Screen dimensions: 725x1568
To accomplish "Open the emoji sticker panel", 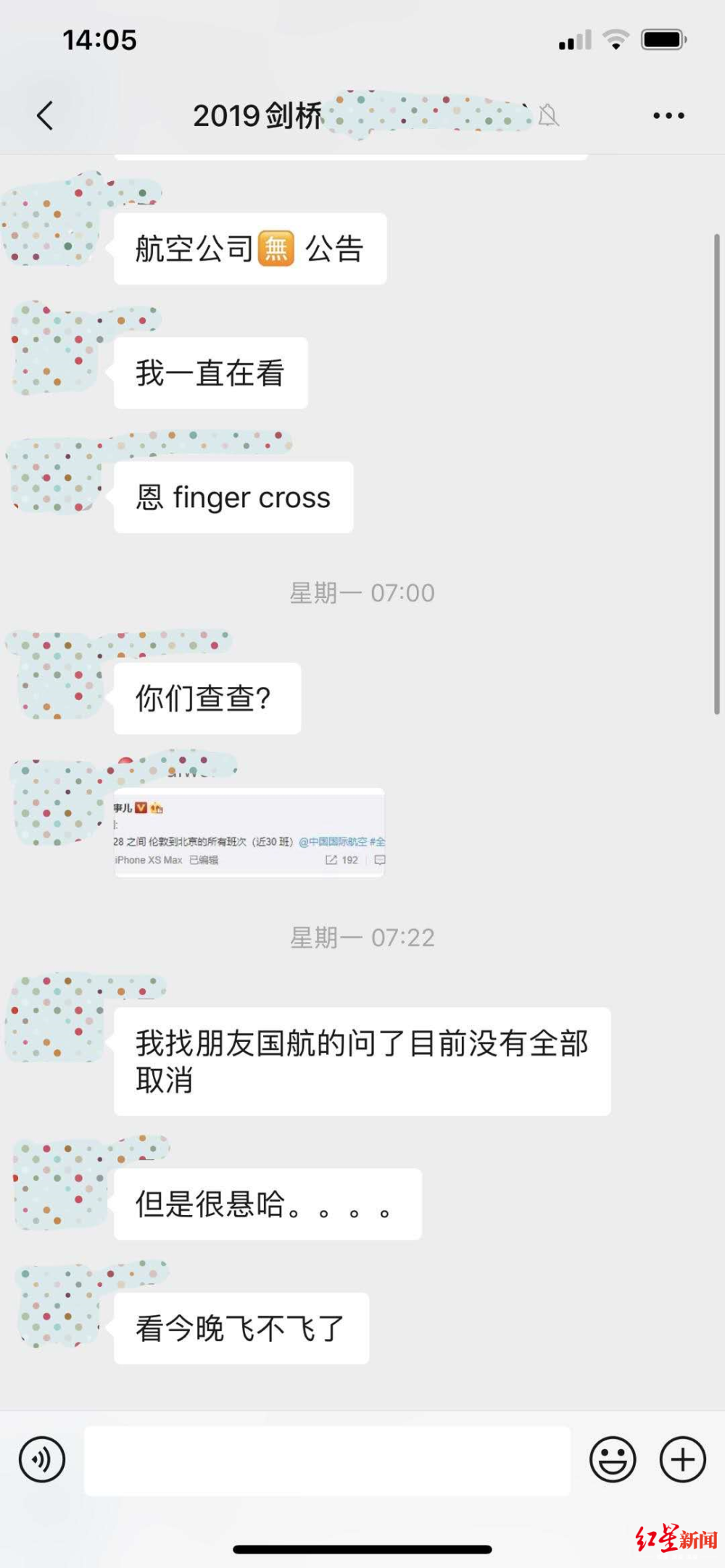I will pos(613,1459).
